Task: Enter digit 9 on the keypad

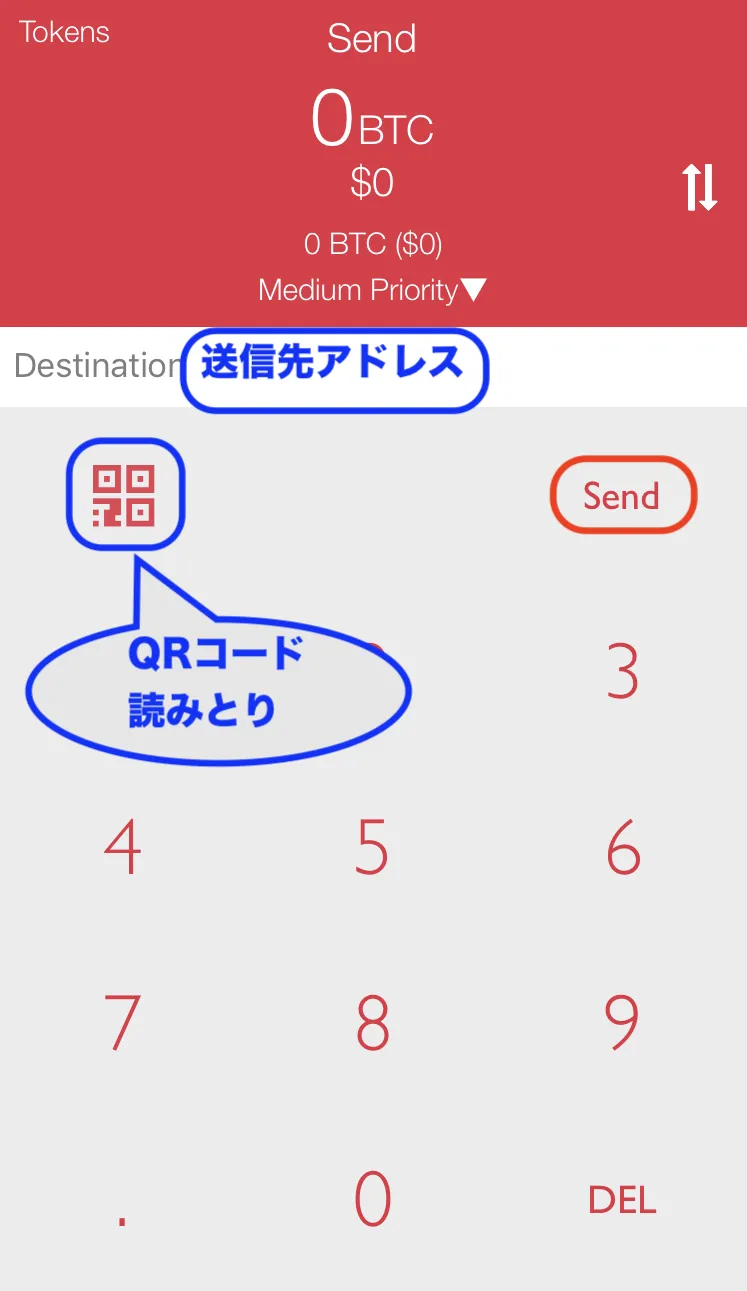Action: 622,1022
